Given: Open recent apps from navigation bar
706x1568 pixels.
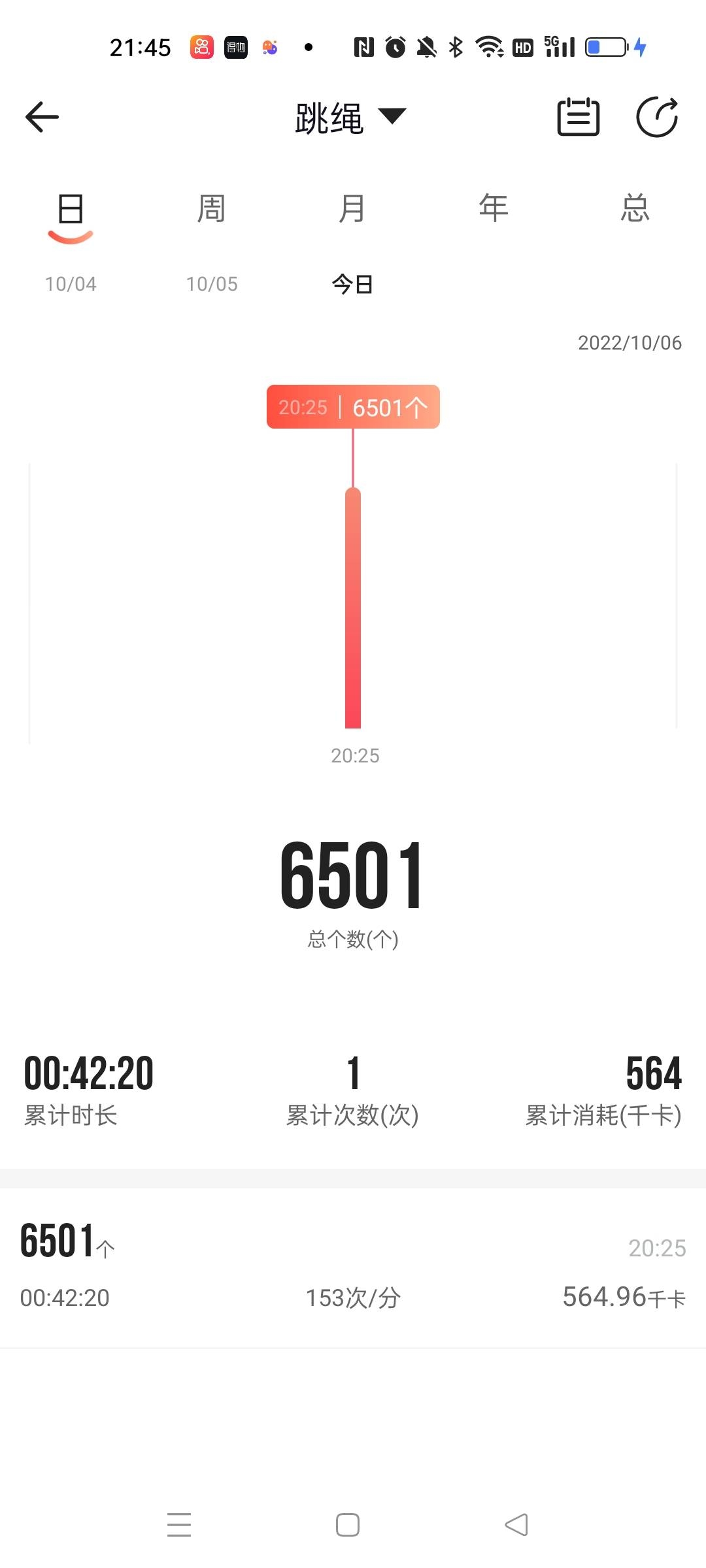Looking at the screenshot, I should 179,1525.
